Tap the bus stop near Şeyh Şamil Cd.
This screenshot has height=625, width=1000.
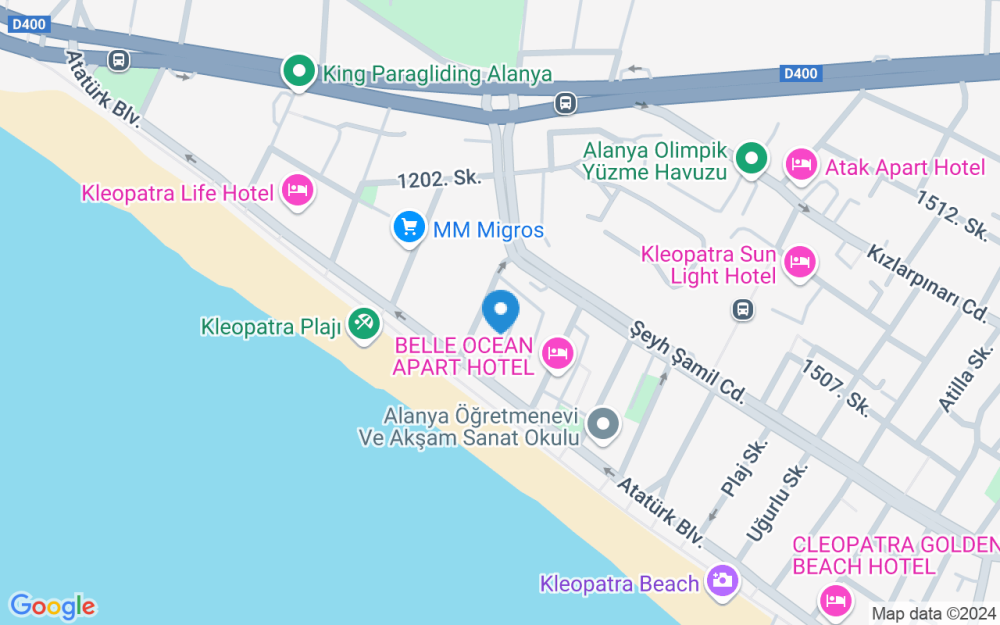click(742, 309)
